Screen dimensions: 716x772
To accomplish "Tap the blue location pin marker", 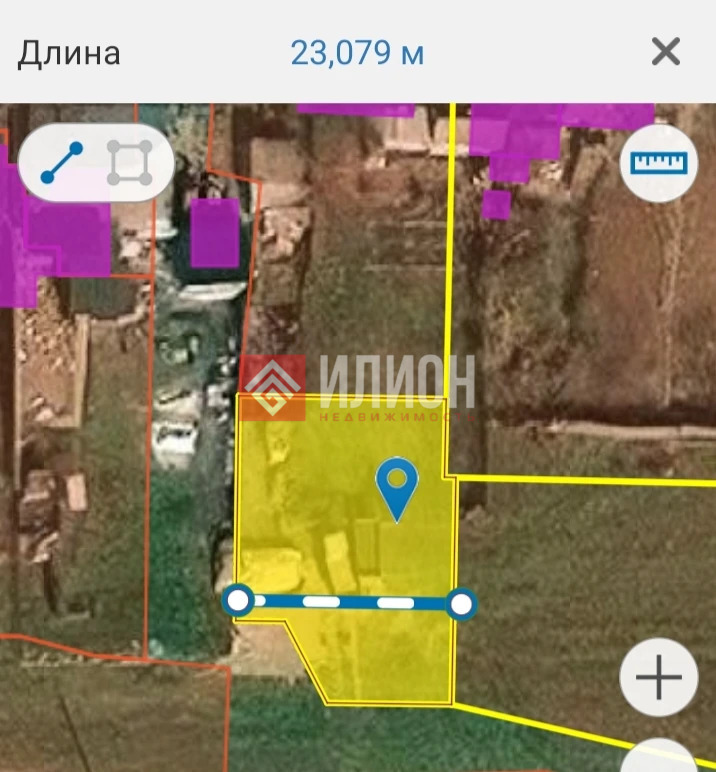I will point(397,487).
